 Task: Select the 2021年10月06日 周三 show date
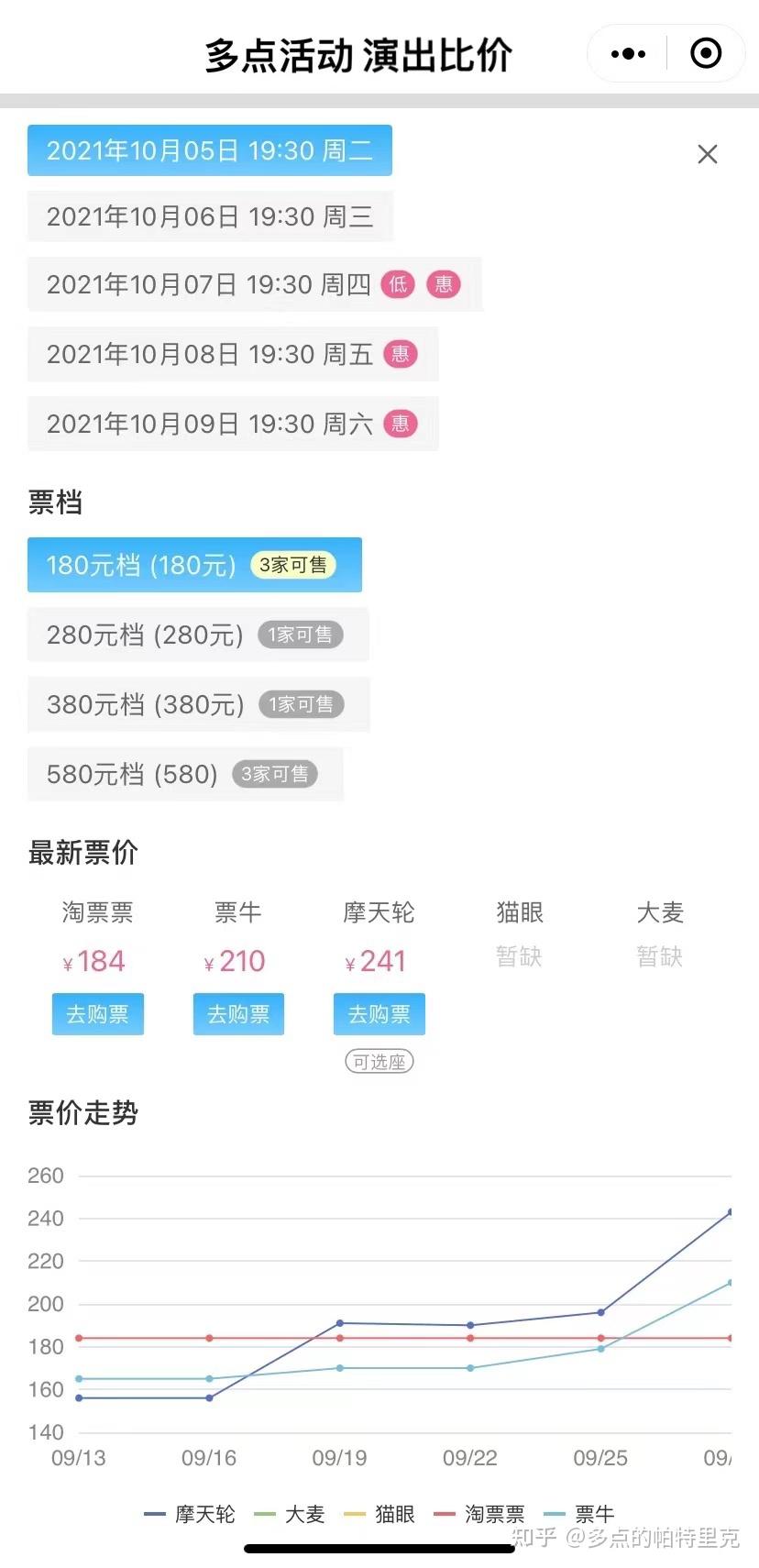coord(210,216)
